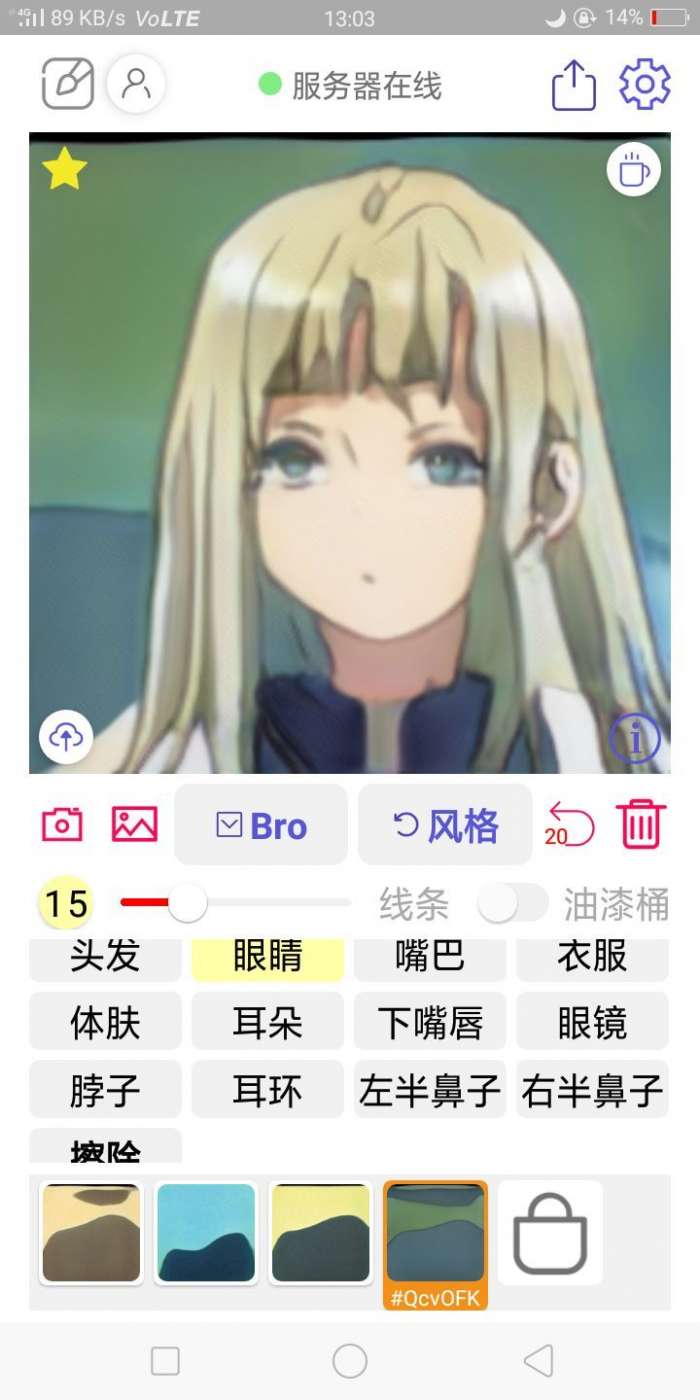Share the generated image
Screen dimensions: 700x1400
[574, 85]
